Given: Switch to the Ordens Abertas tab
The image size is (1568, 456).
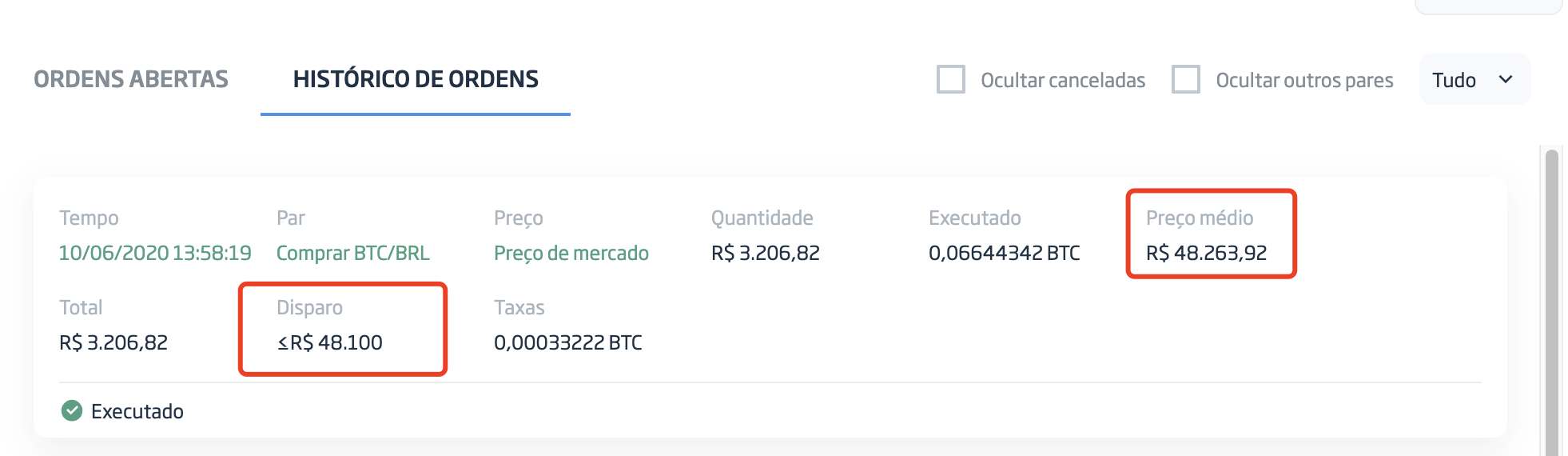Looking at the screenshot, I should 131,79.
